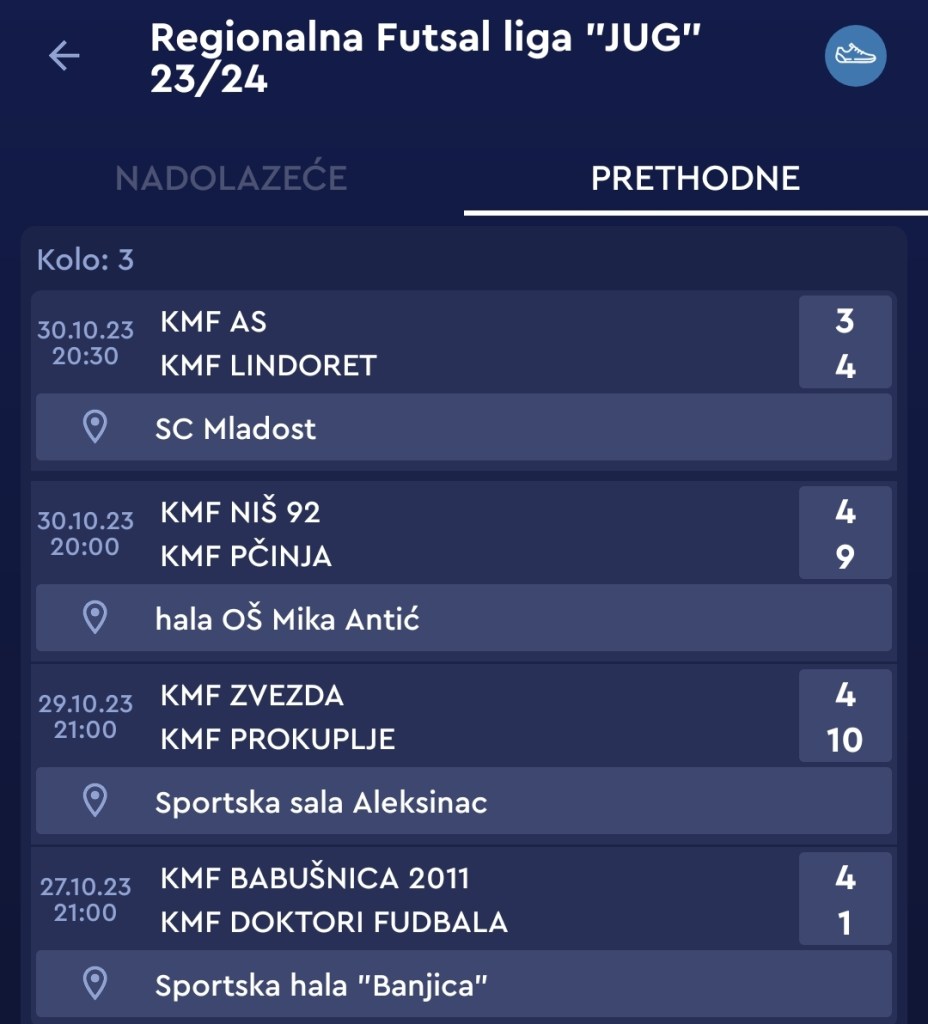Open the KMF AS vs KMF LINDORET match
Screen dimensions: 928x1024
460,343
